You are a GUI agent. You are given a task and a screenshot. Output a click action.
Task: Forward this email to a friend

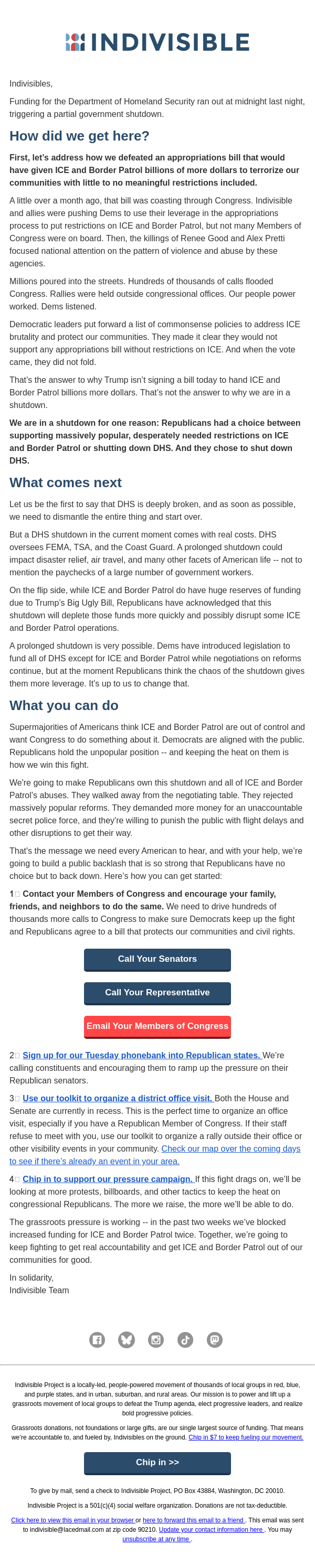click(x=193, y=1520)
